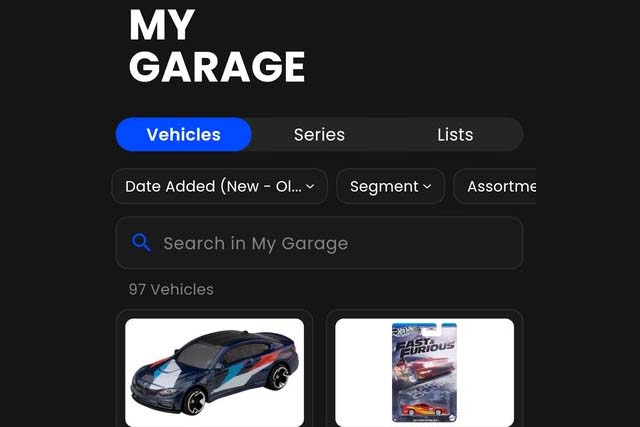The height and width of the screenshot is (427, 640).
Task: Open the Segment filter dropdown
Action: point(390,187)
